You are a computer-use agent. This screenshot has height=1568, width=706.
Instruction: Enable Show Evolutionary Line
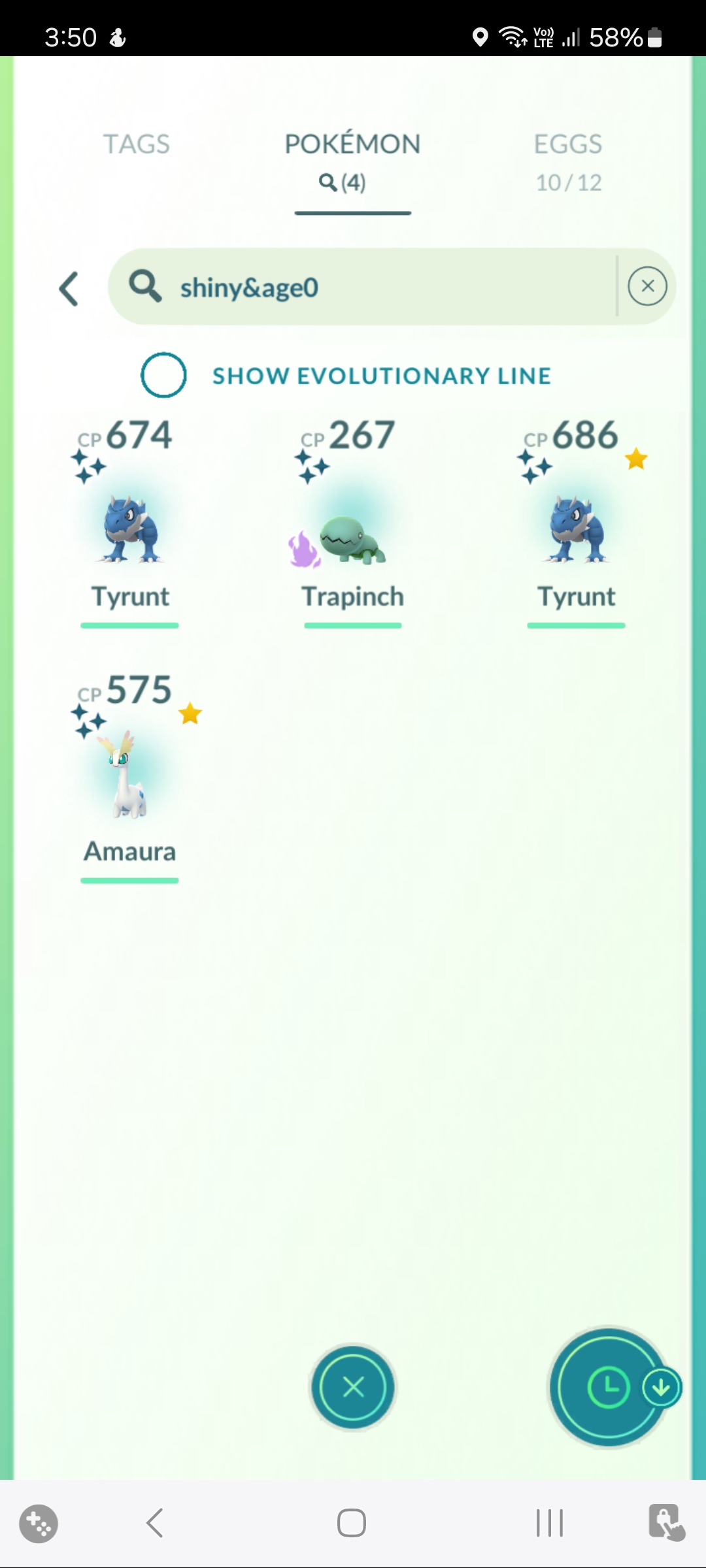(x=164, y=375)
